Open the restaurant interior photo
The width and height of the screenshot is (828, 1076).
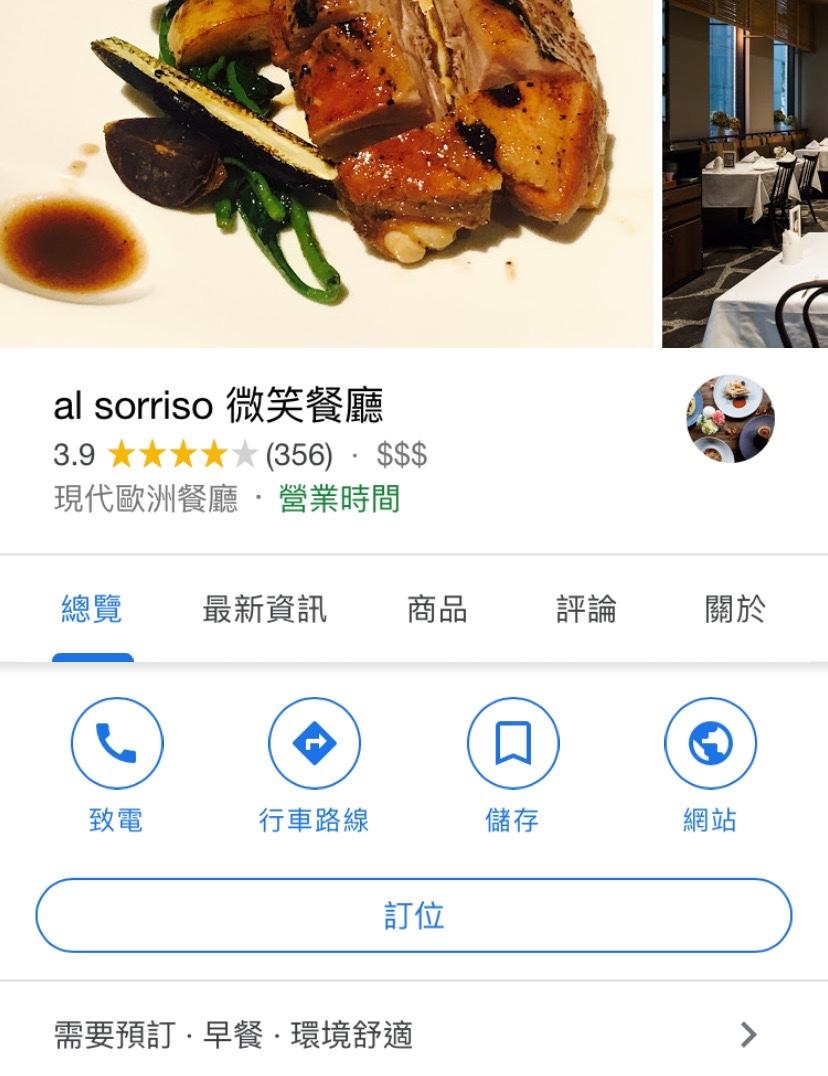click(x=745, y=172)
